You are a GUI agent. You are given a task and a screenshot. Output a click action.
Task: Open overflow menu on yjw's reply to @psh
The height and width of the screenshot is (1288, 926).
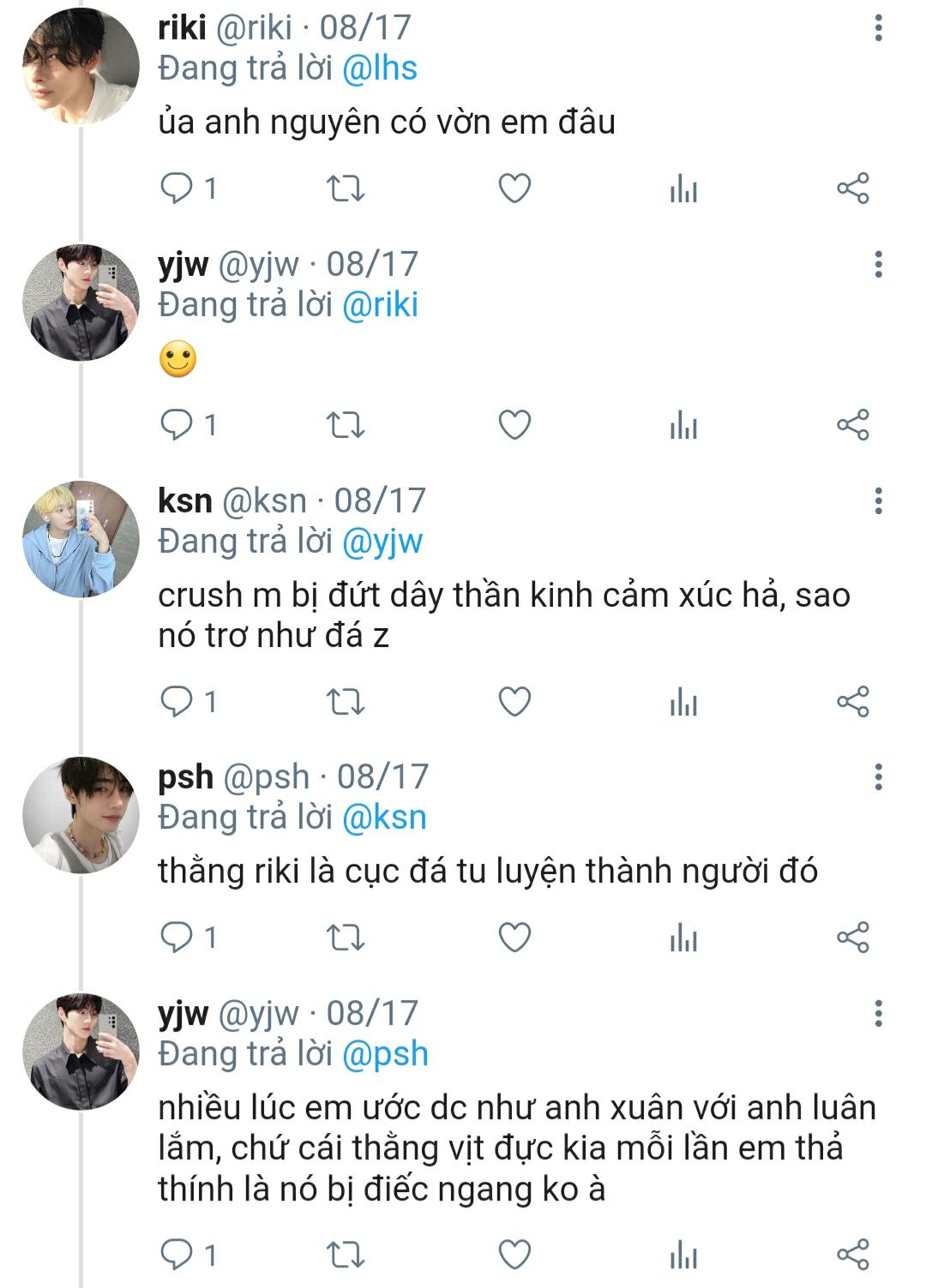tap(878, 1013)
